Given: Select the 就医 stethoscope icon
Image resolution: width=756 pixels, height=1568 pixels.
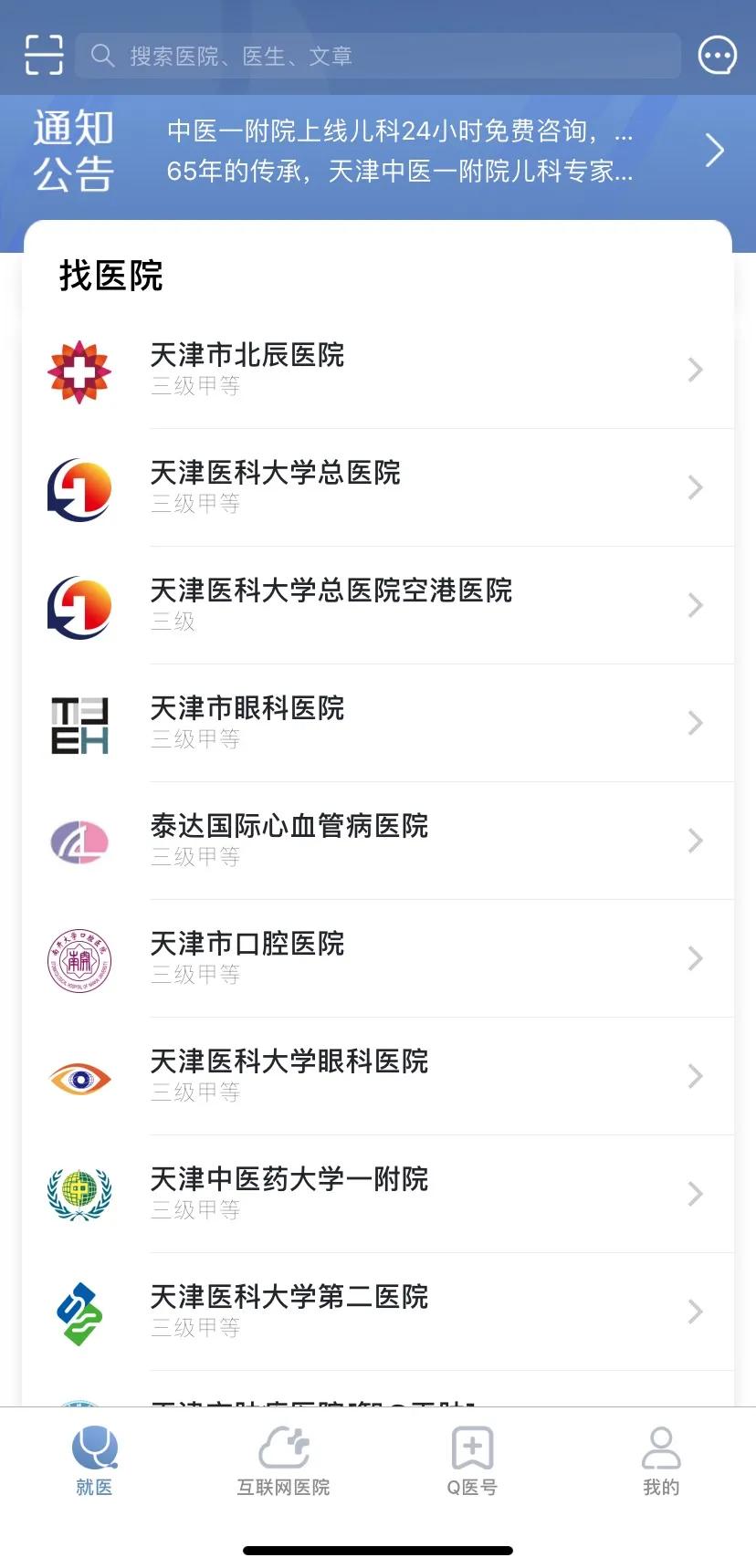Looking at the screenshot, I should [94, 1449].
